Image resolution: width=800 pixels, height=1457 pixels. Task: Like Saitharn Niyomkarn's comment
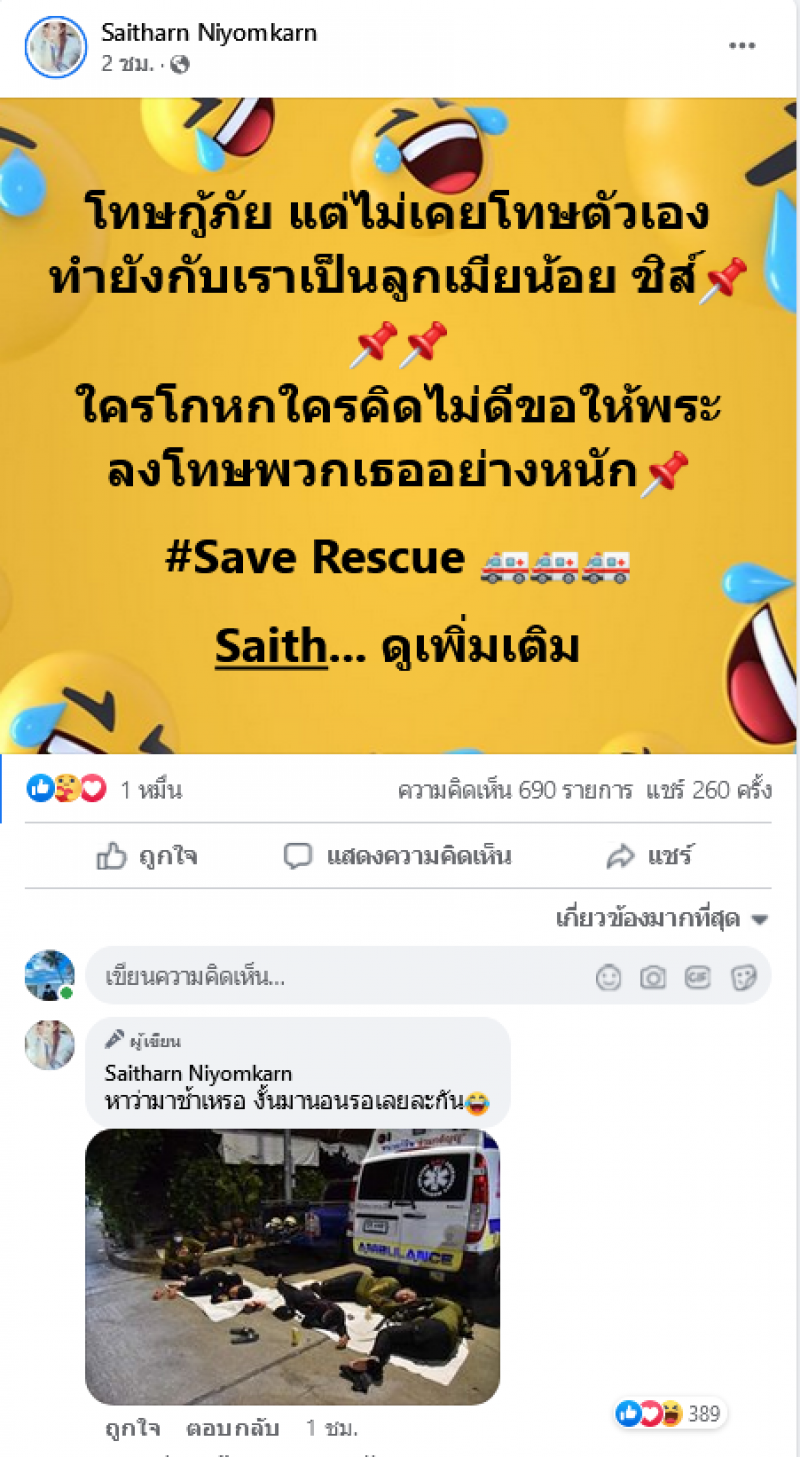coord(136,1428)
